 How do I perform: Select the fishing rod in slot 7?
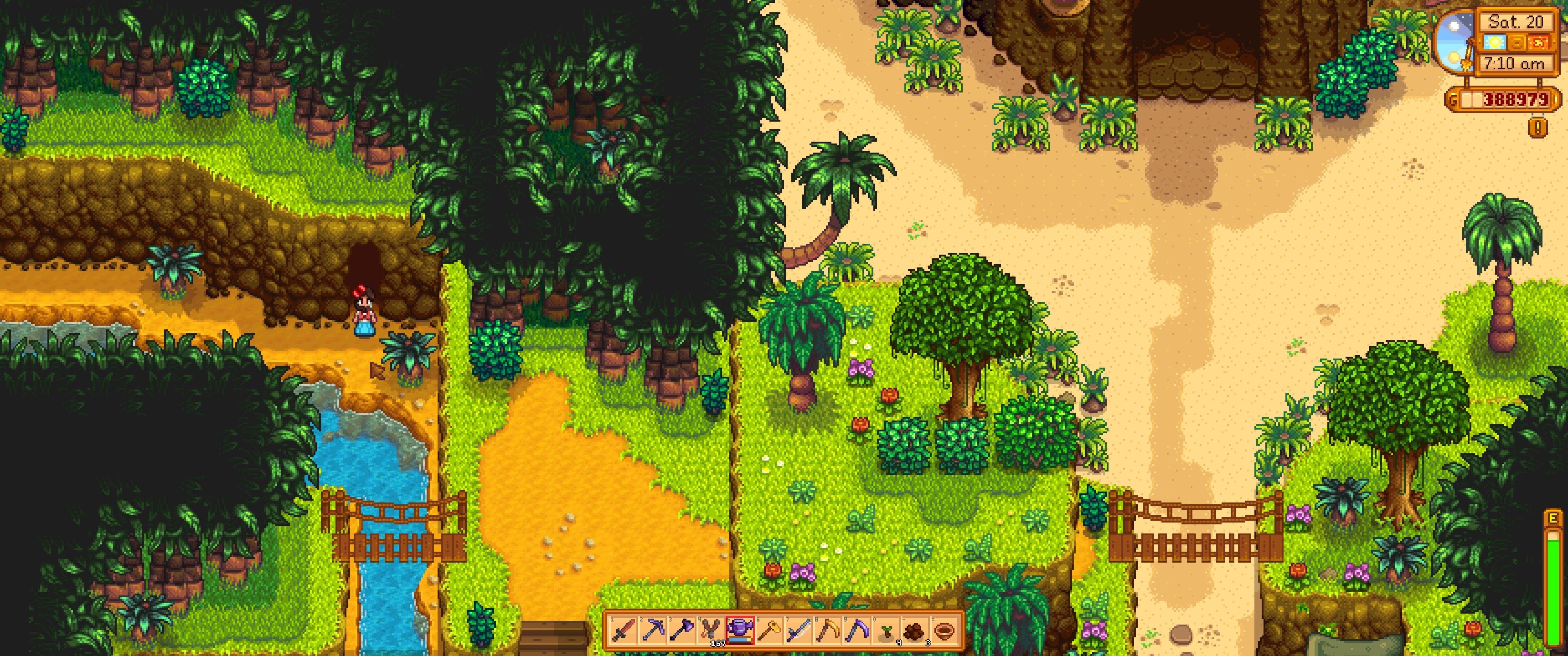[x=798, y=630]
